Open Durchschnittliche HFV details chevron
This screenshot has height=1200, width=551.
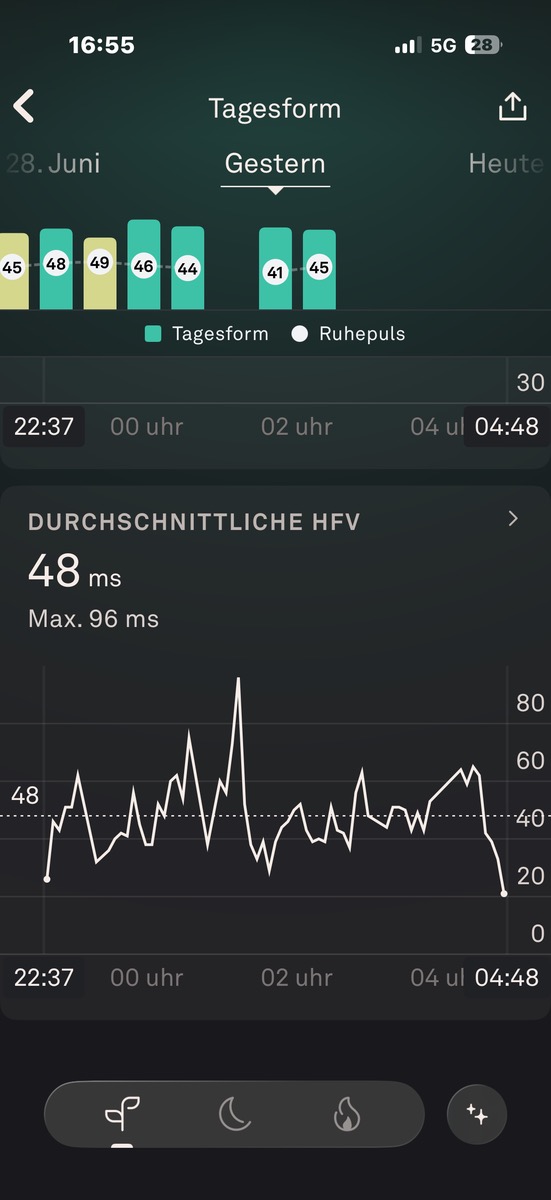(x=513, y=518)
